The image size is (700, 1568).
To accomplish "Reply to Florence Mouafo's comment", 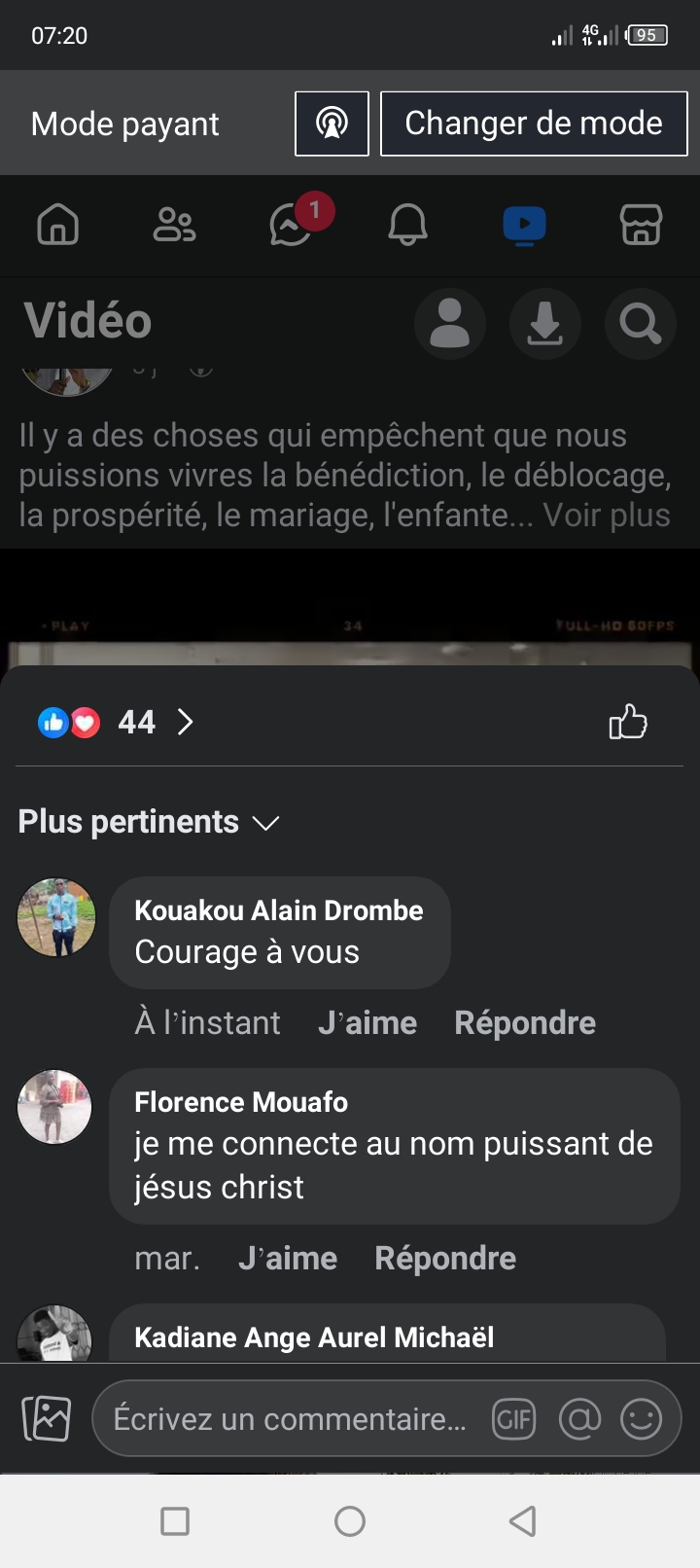I will point(444,1259).
